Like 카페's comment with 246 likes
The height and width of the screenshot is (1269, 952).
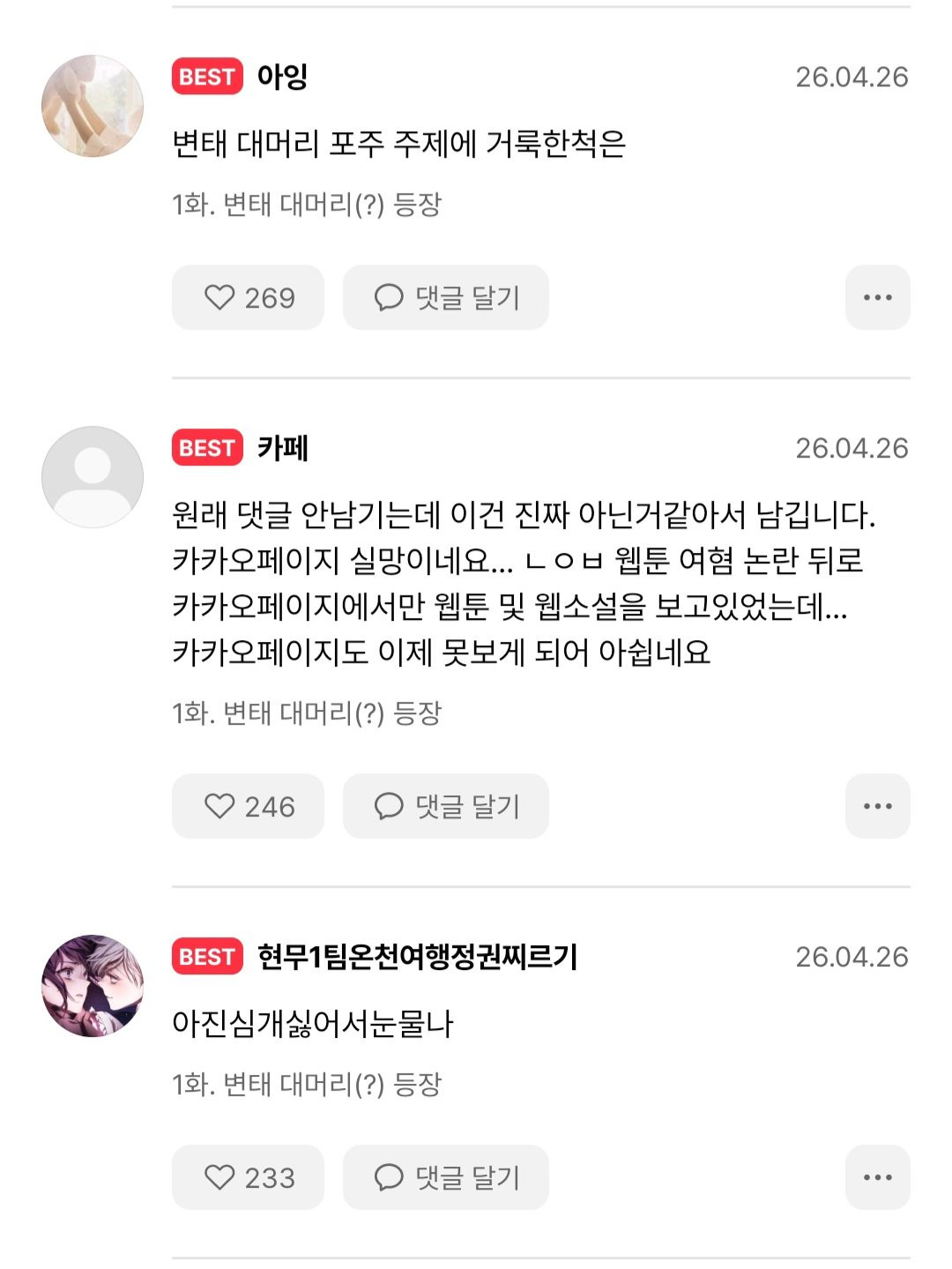point(248,806)
